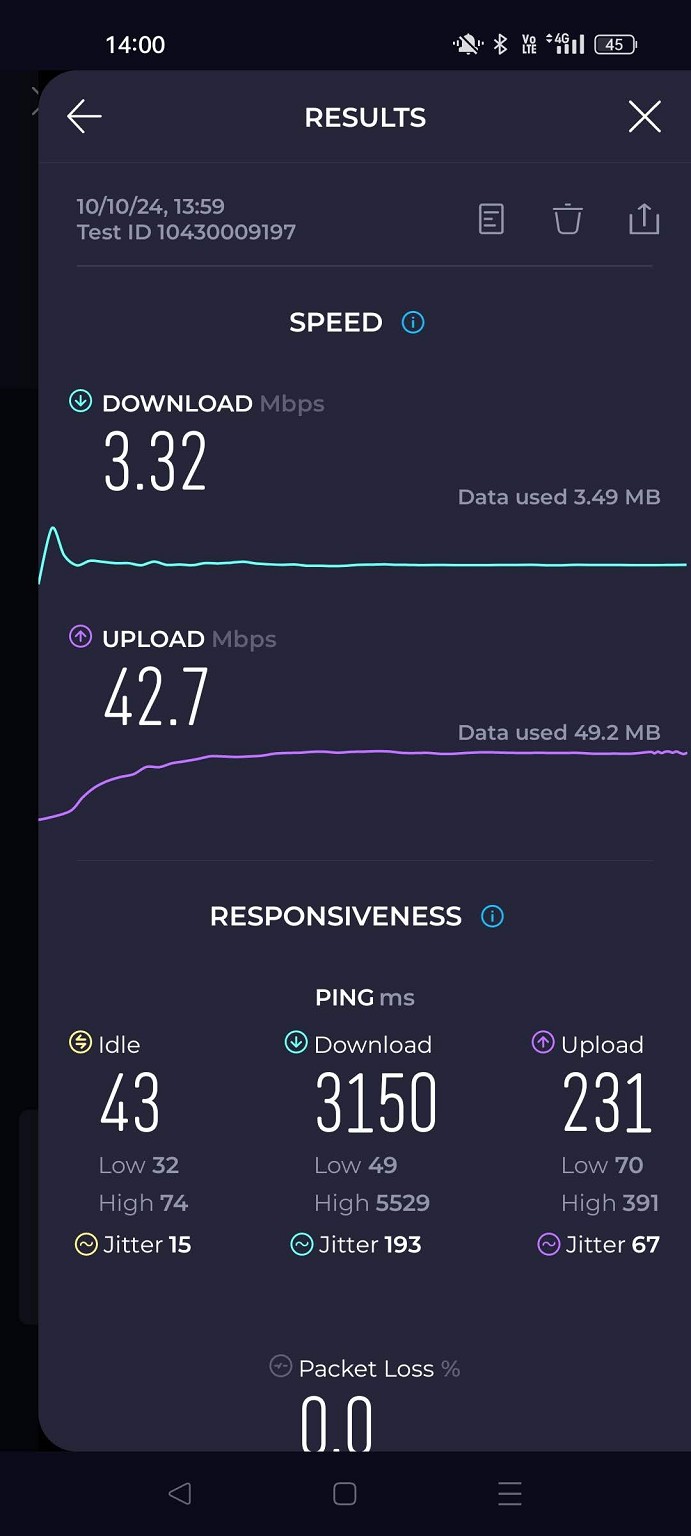Screen dimensions: 691x1536
Task: Open the notes icon for this test
Action: click(x=491, y=218)
